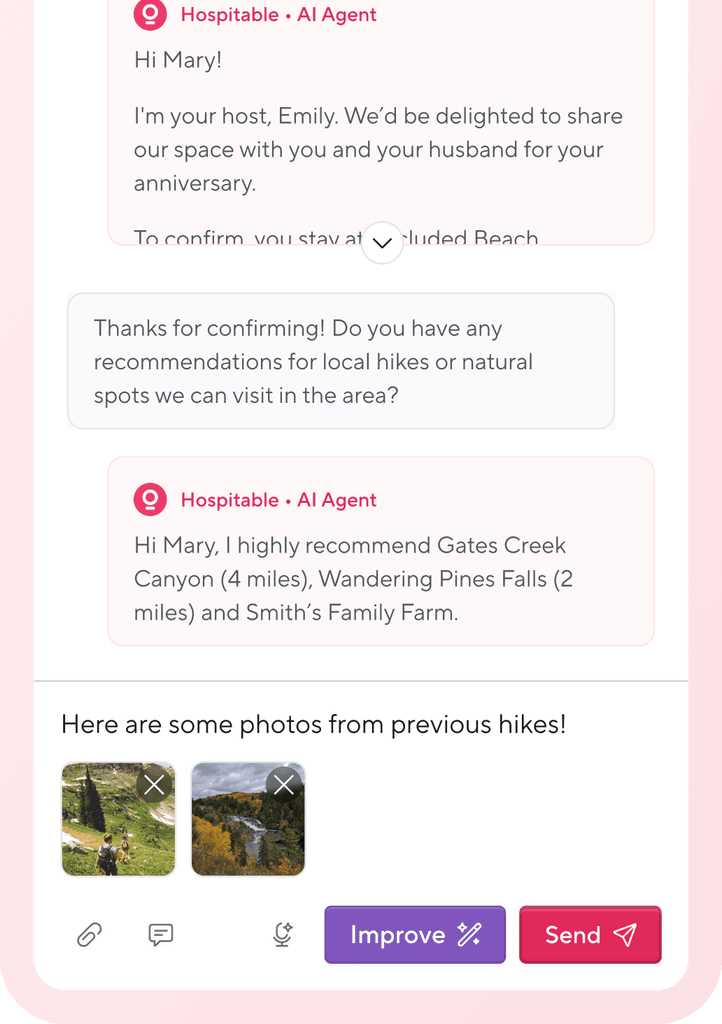Send the message

click(x=590, y=935)
